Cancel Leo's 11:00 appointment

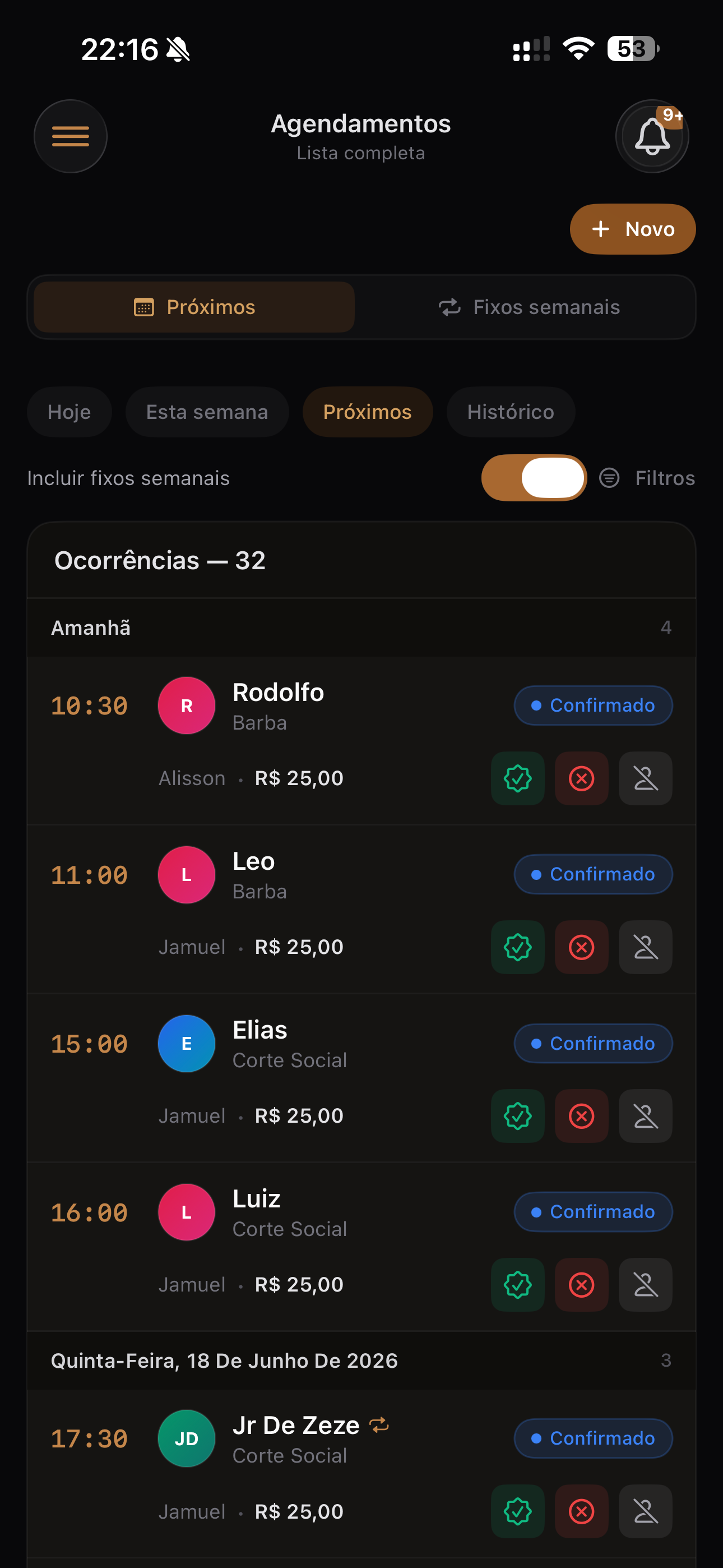click(x=582, y=947)
